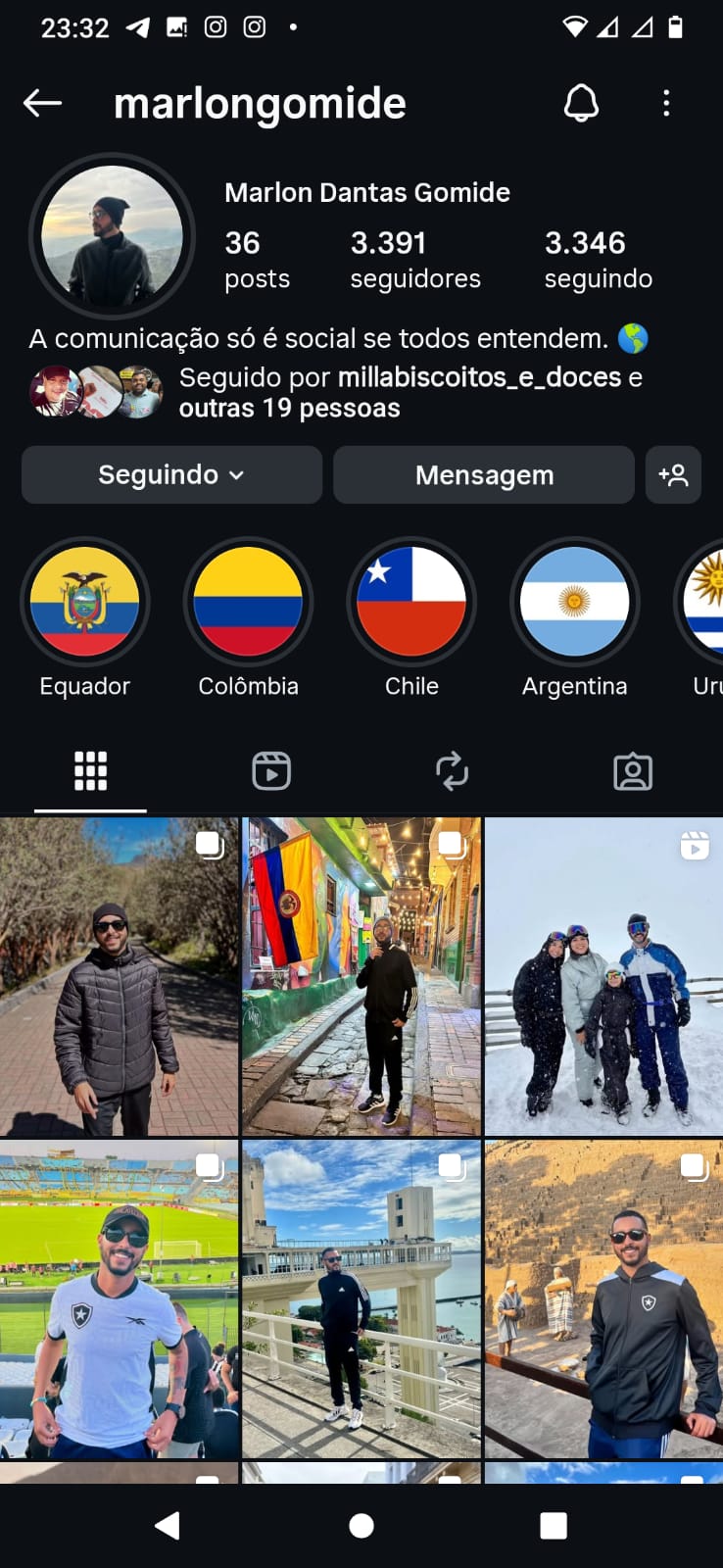View the Chile story highlight
Screen dimensions: 723x1568
coord(411,602)
